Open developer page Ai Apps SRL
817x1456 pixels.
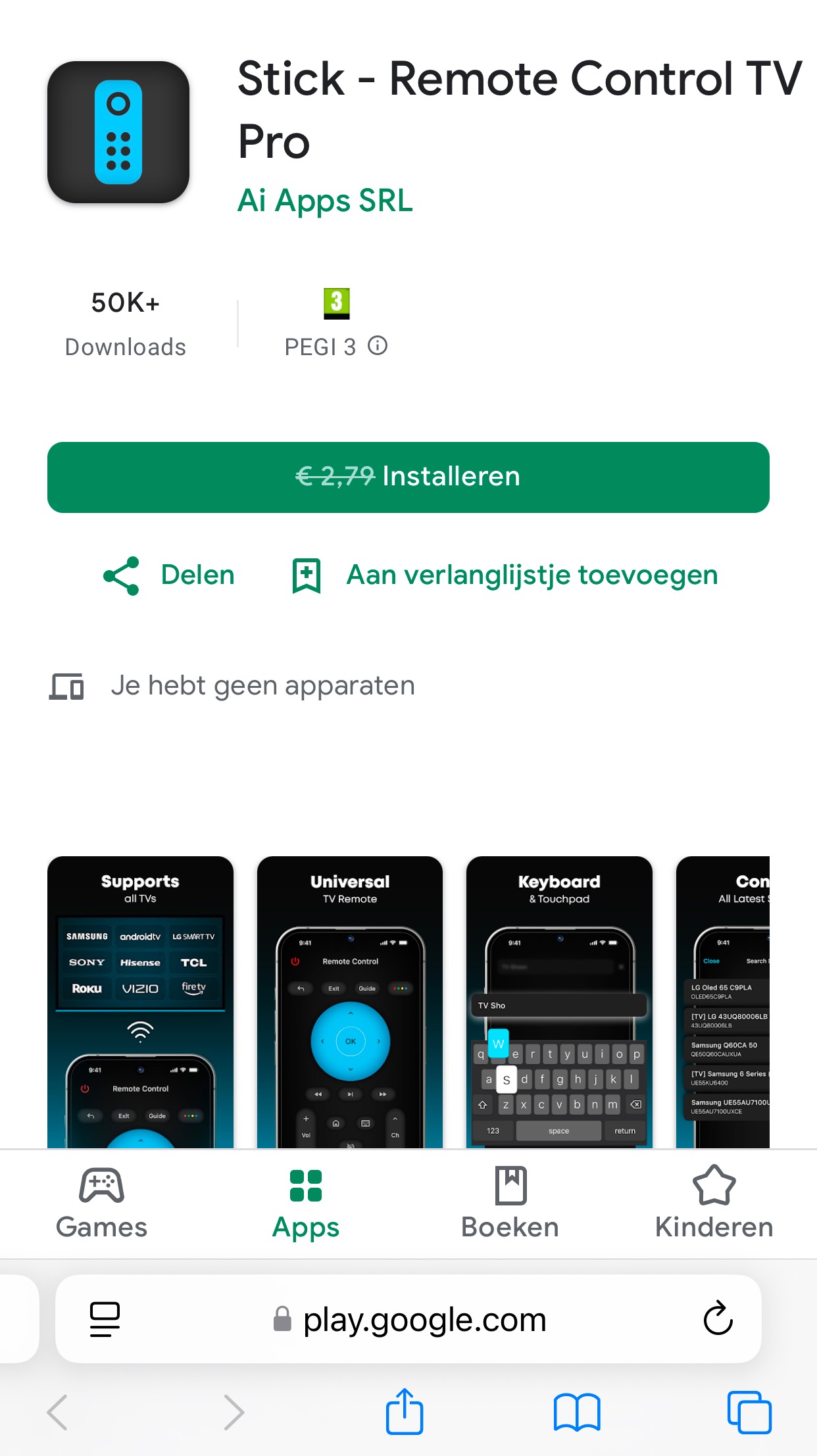click(325, 201)
